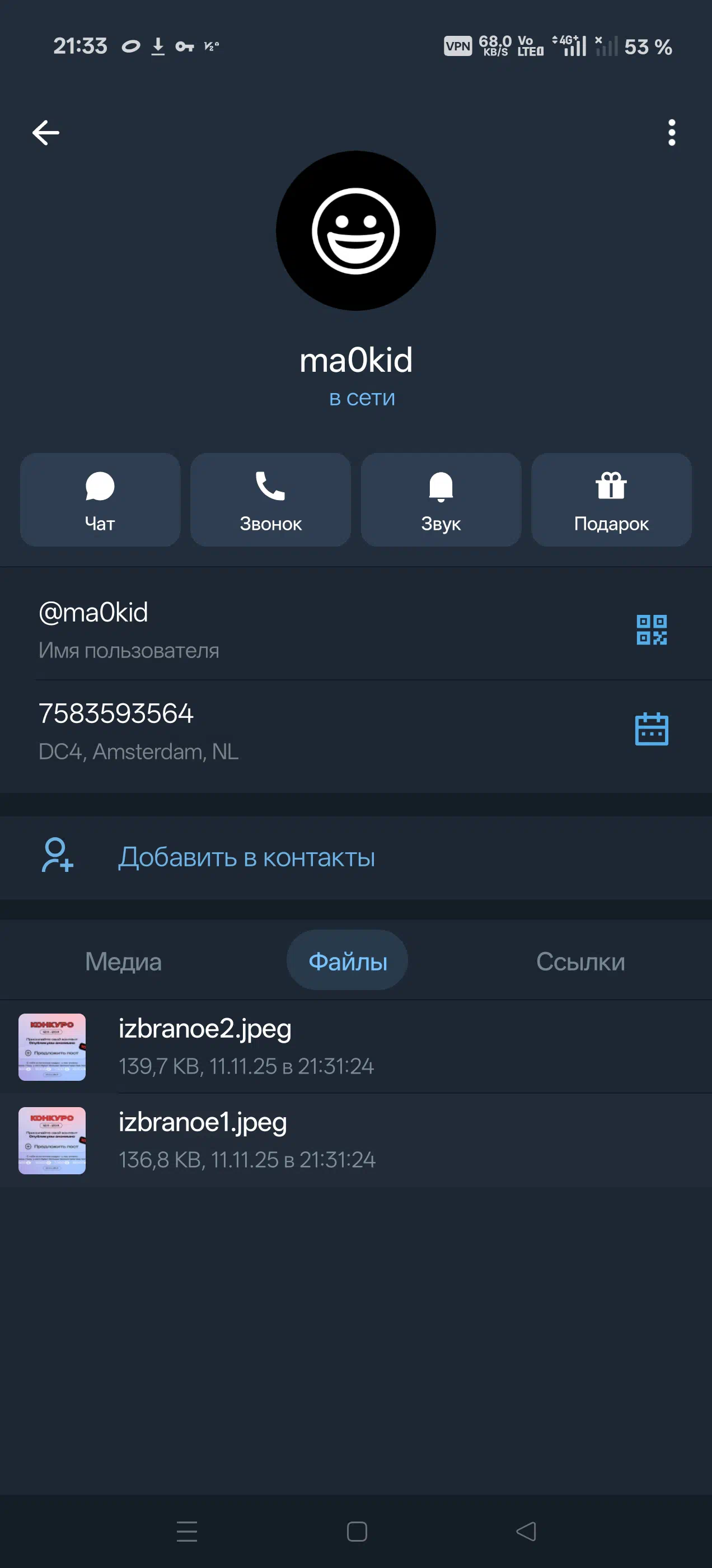Show the QR code for @ma0kid
This screenshot has height=1568, width=712.
point(651,629)
